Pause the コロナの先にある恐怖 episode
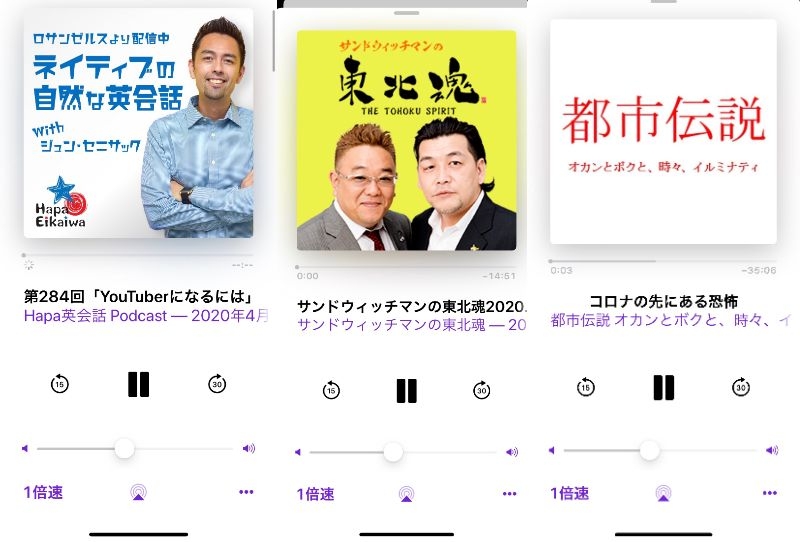 click(663, 387)
